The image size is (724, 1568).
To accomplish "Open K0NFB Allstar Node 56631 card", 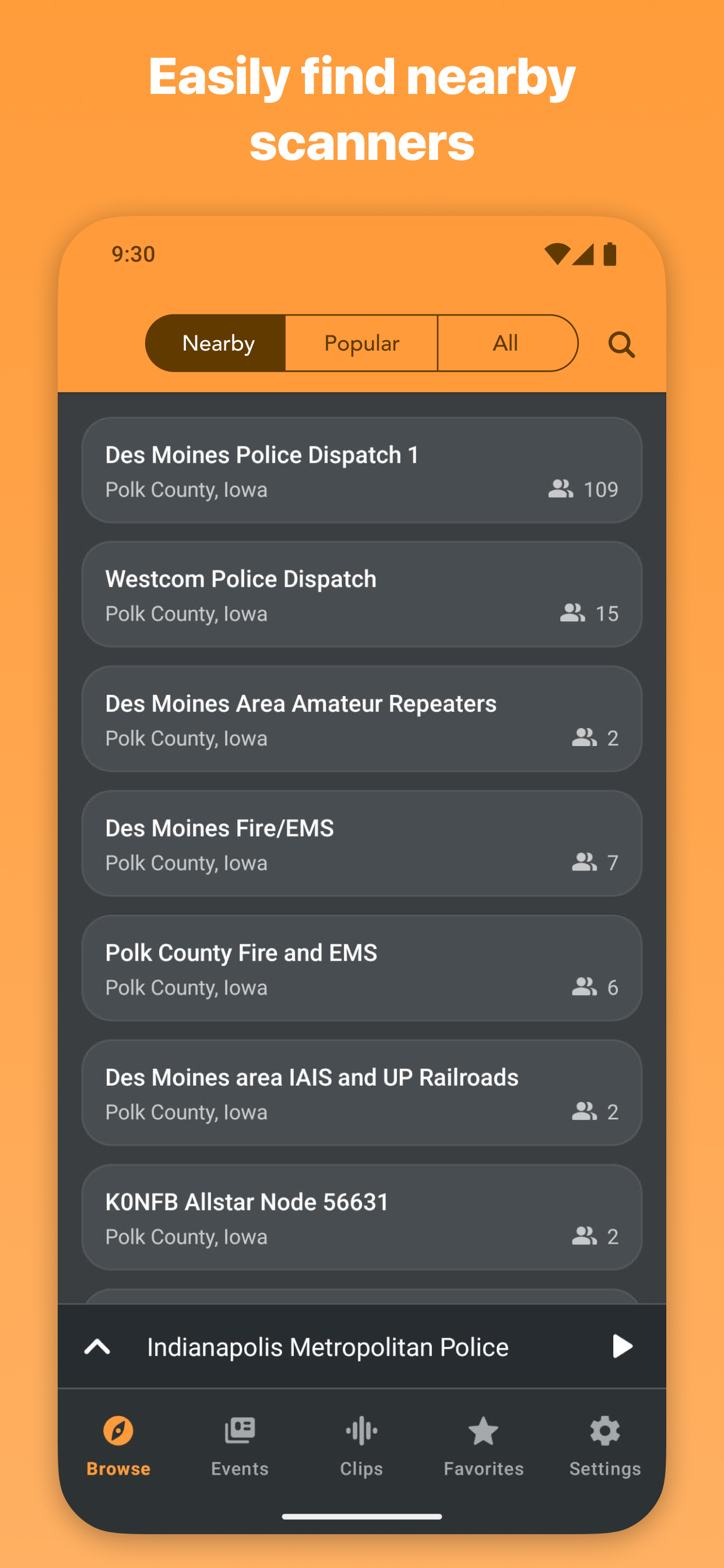I will pos(361,1217).
